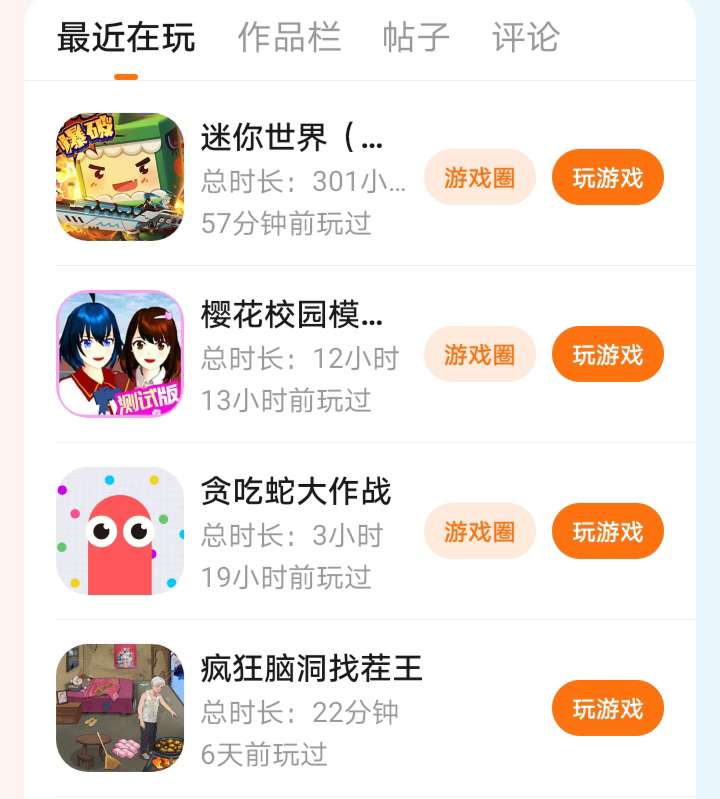The width and height of the screenshot is (720, 799).
Task: Tap the 樱花校园模拟器 game icon
Action: pyautogui.click(x=120, y=354)
